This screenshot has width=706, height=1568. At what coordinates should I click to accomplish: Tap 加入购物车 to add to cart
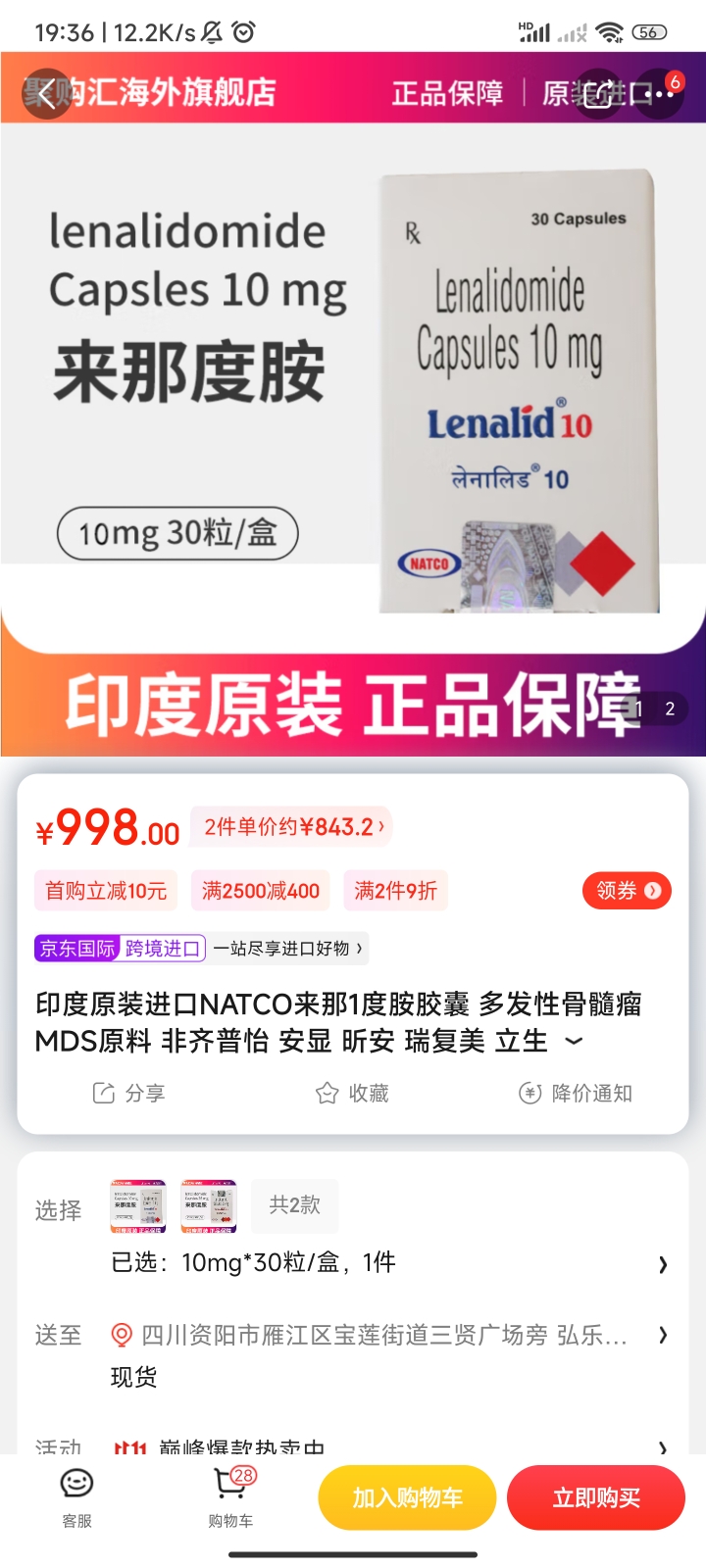[407, 1497]
